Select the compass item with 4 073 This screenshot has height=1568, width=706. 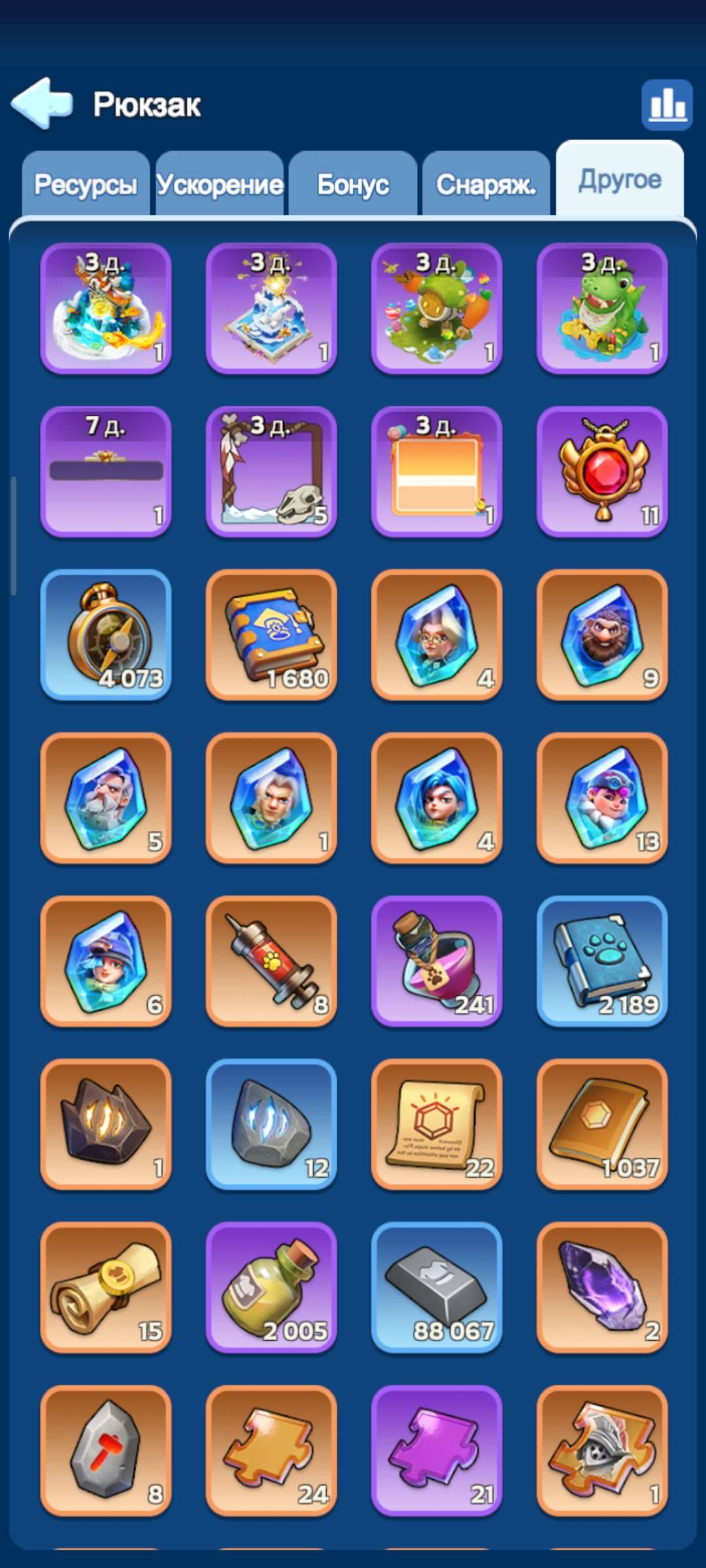click(x=106, y=634)
